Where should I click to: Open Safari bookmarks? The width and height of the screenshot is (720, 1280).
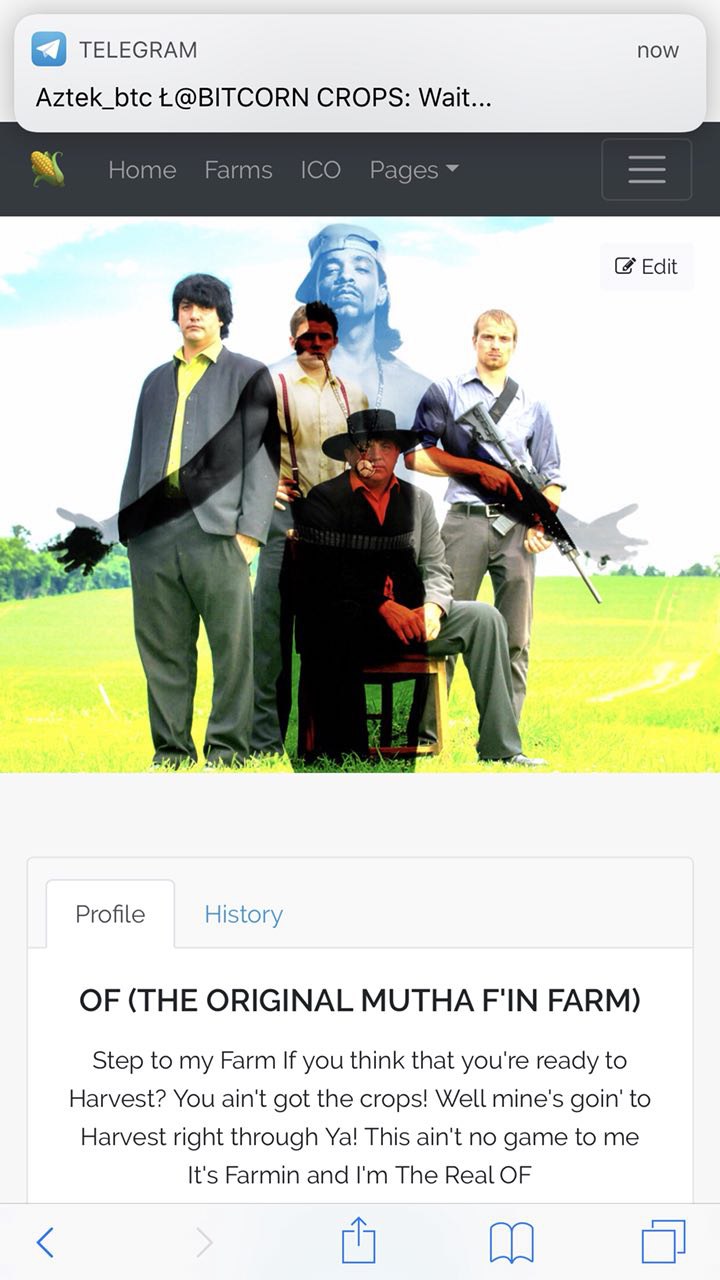pyautogui.click(x=512, y=1242)
